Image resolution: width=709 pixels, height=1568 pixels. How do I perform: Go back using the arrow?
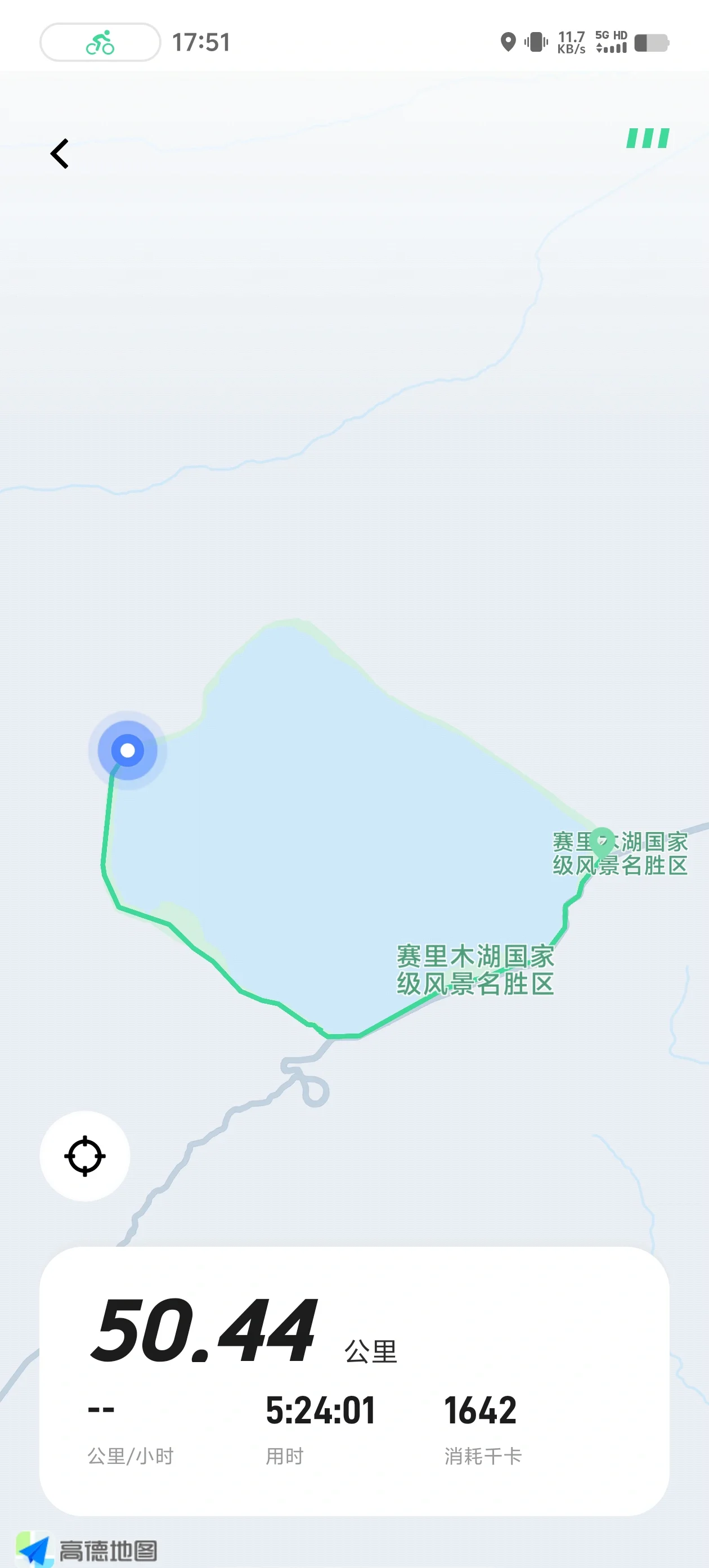tap(60, 154)
